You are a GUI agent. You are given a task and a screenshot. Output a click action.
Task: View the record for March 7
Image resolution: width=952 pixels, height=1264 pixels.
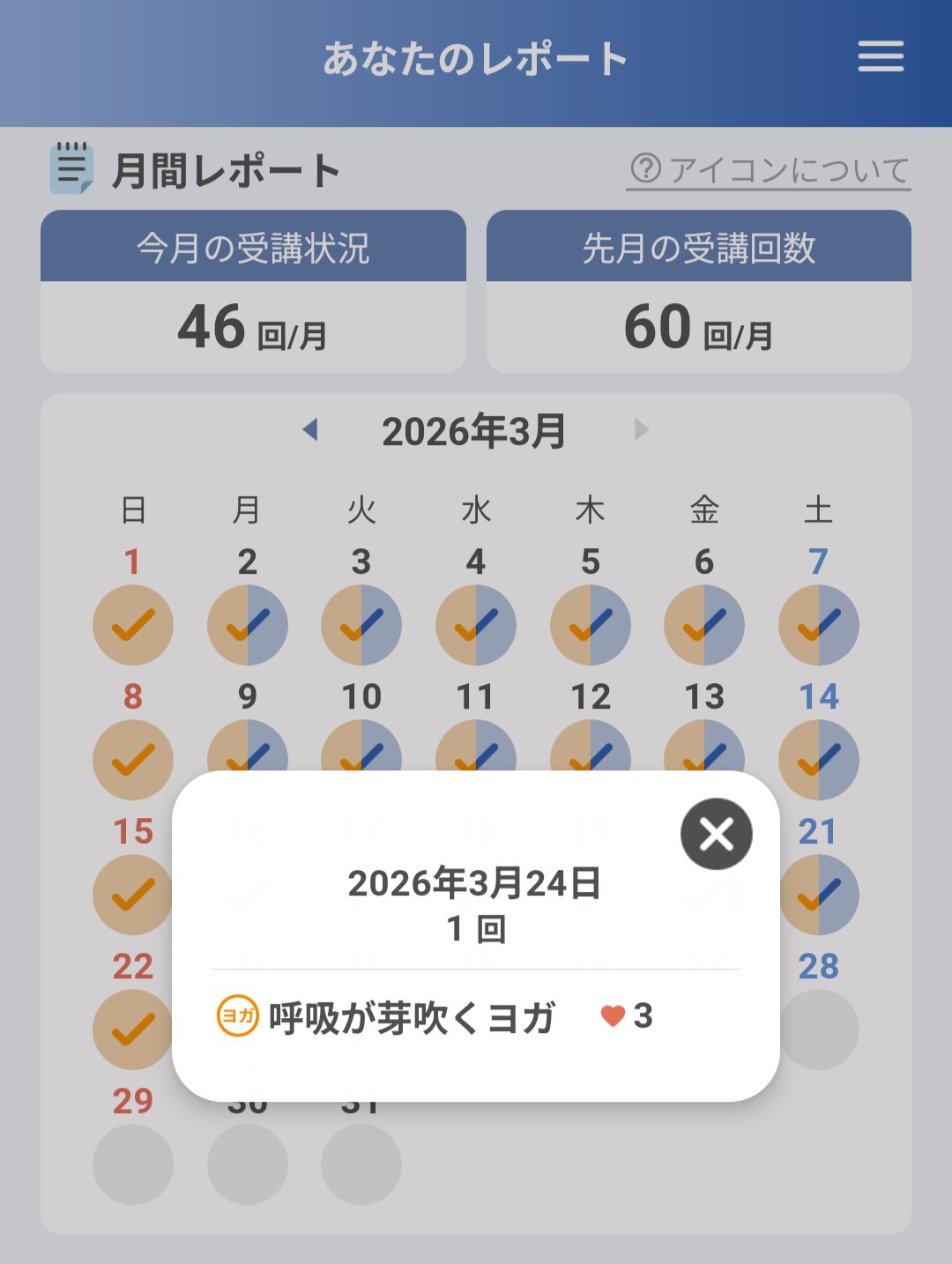click(818, 625)
